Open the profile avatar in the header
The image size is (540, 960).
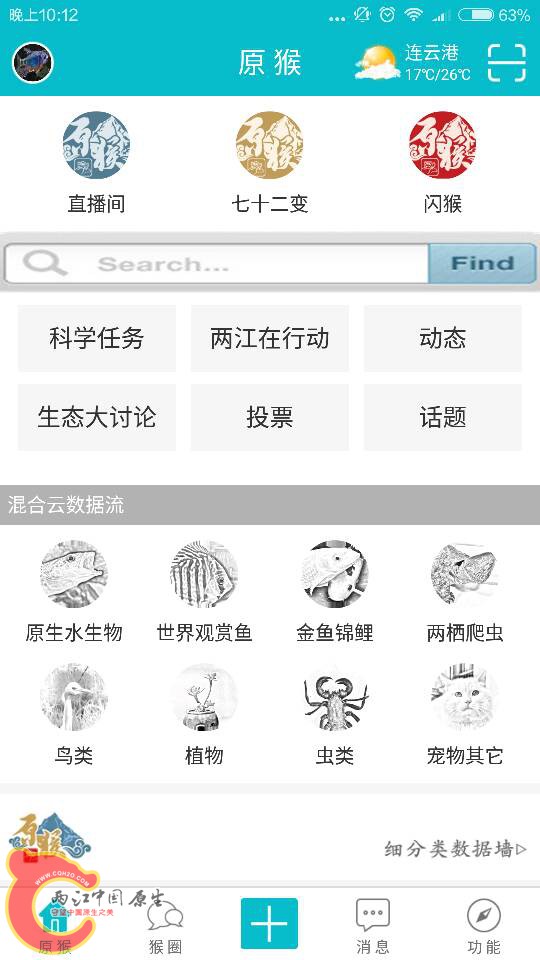(33, 62)
